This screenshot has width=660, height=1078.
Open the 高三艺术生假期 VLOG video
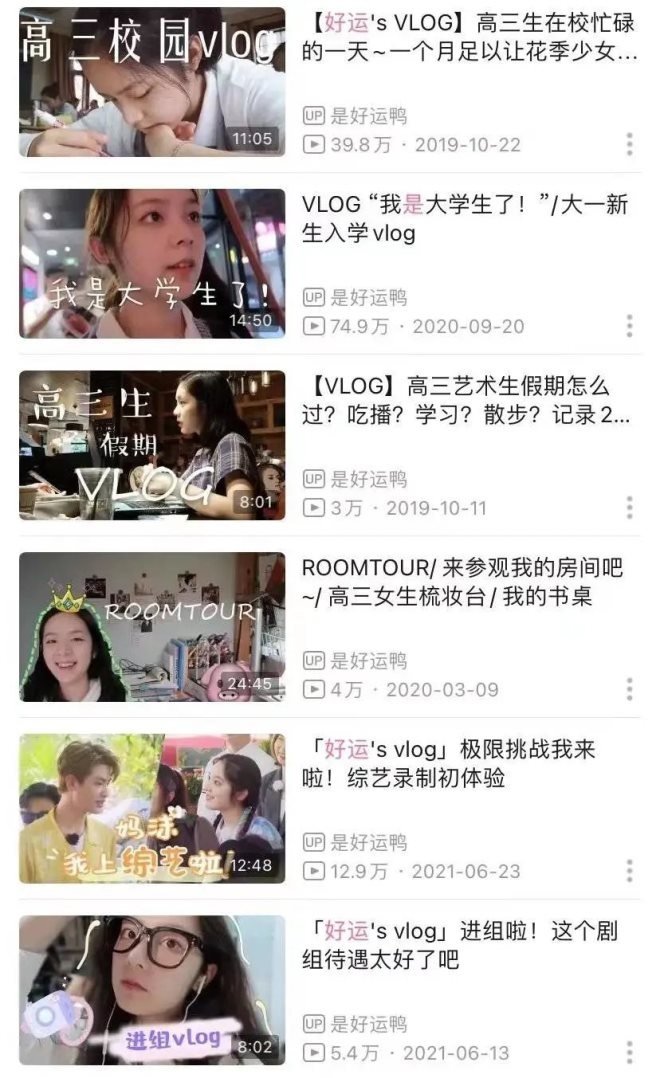152,445
